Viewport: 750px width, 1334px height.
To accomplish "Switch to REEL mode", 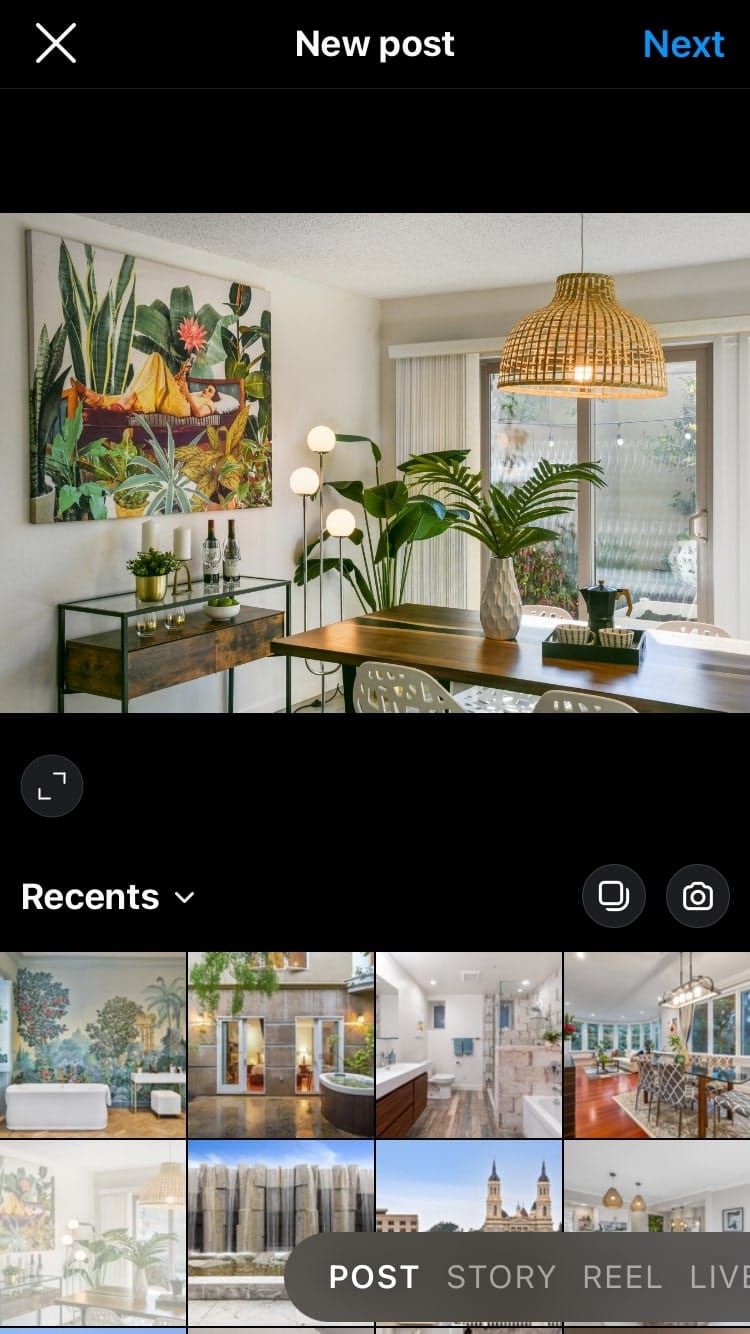I will tap(622, 1277).
